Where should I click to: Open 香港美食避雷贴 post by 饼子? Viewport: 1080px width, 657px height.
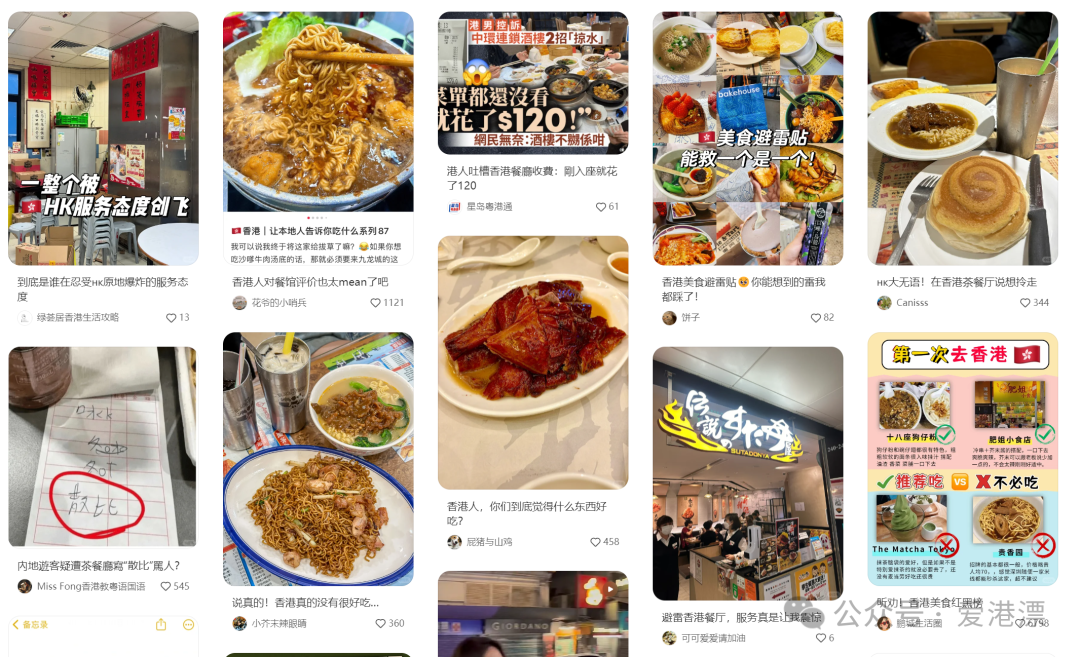point(748,138)
